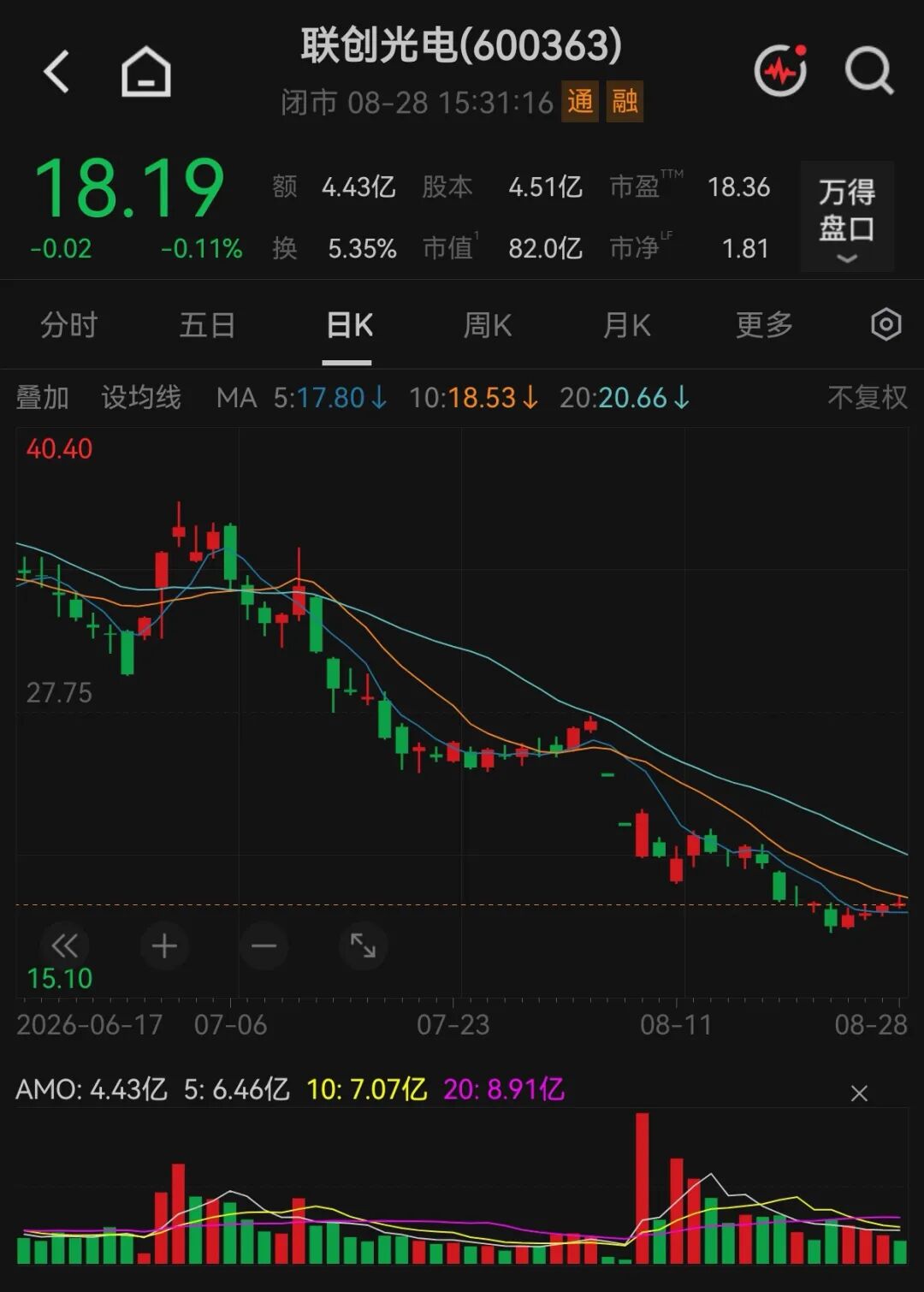Open the search magnifier
Viewport: 924px width, 1292px height.
pyautogui.click(x=869, y=71)
